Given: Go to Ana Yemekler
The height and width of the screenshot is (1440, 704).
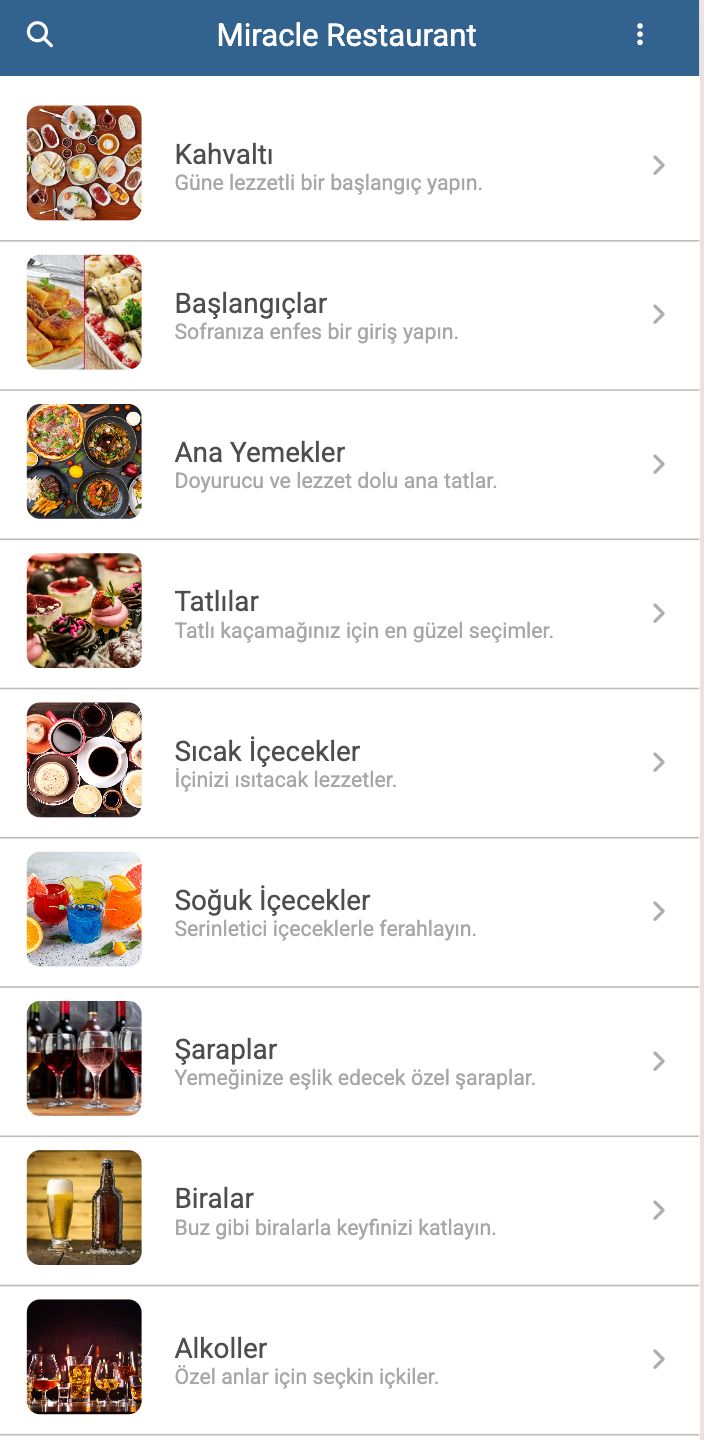Looking at the screenshot, I should [x=349, y=464].
